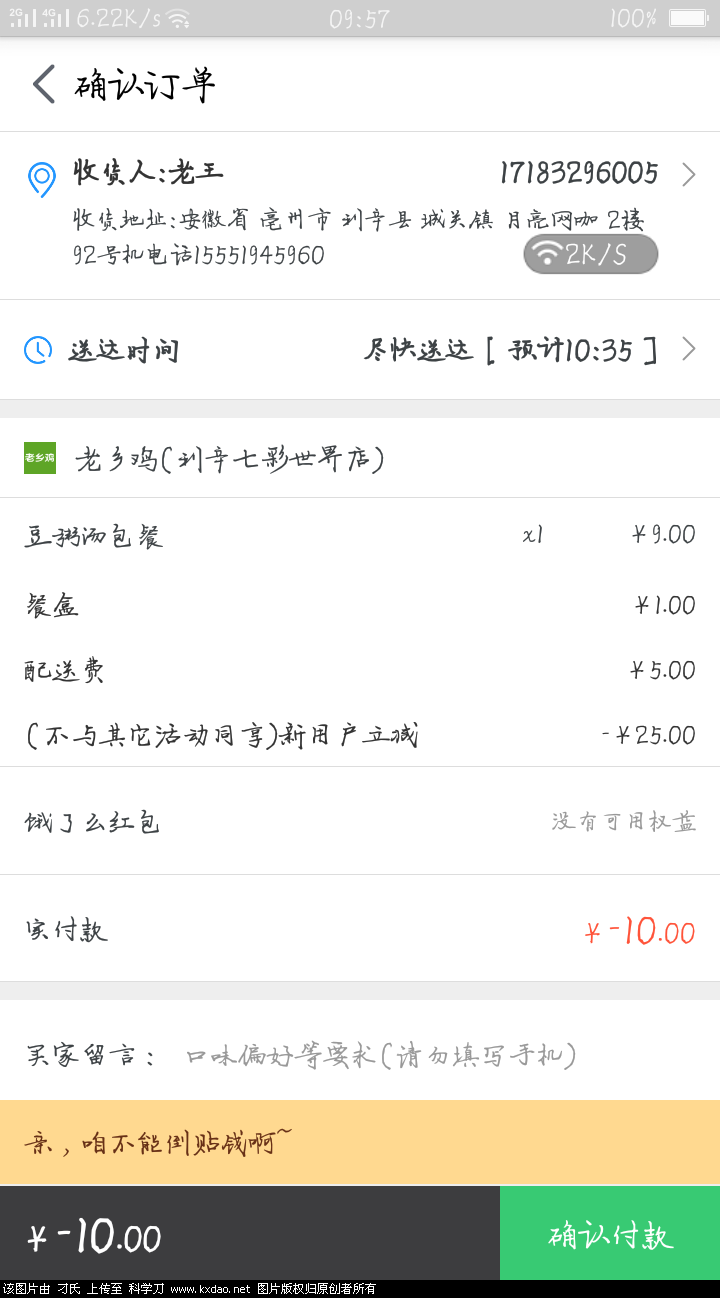The image size is (720, 1298).
Task: Tap the floating 2K/S network speed indicator
Action: tap(590, 254)
